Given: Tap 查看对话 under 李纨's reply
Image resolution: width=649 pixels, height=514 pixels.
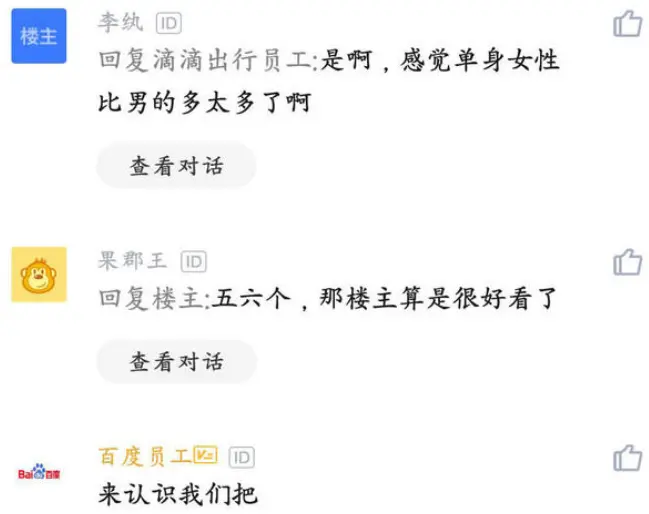Looking at the screenshot, I should (x=176, y=166).
